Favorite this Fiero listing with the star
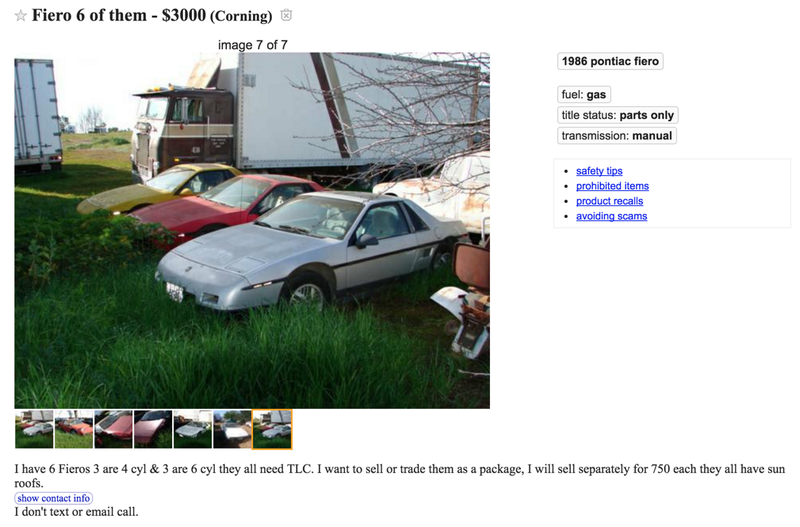 20,16
